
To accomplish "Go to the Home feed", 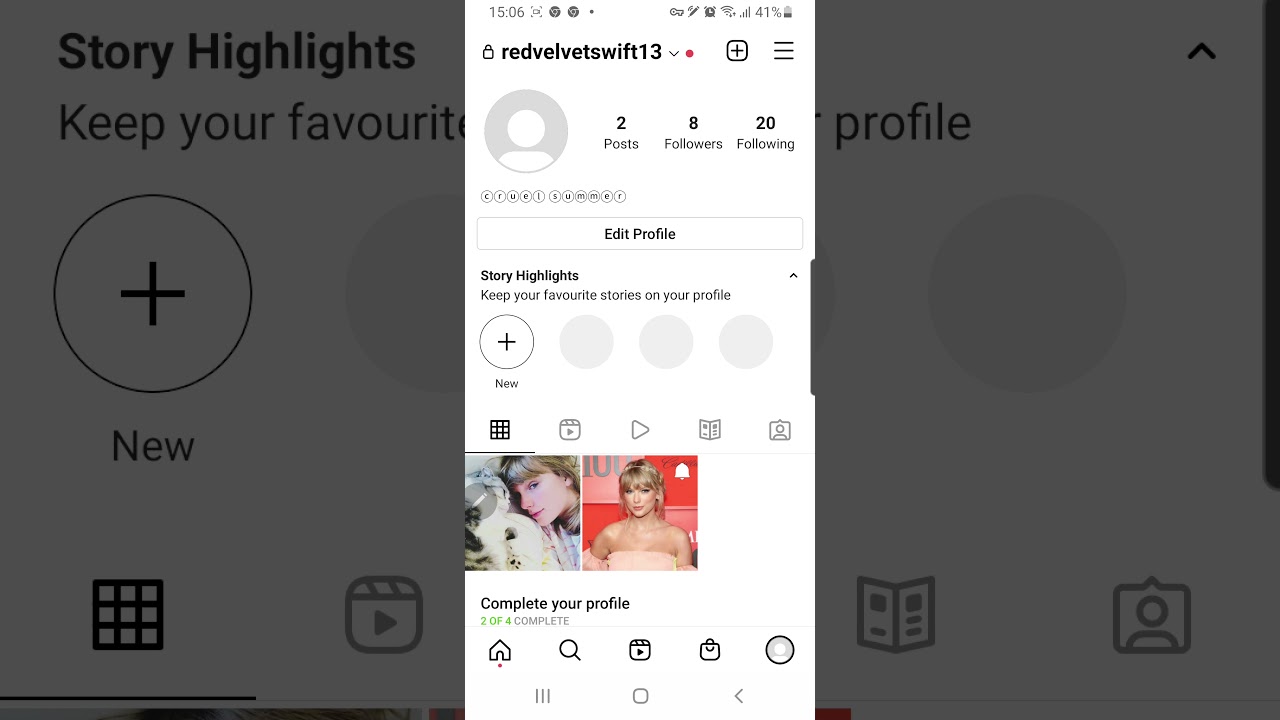I will point(500,651).
